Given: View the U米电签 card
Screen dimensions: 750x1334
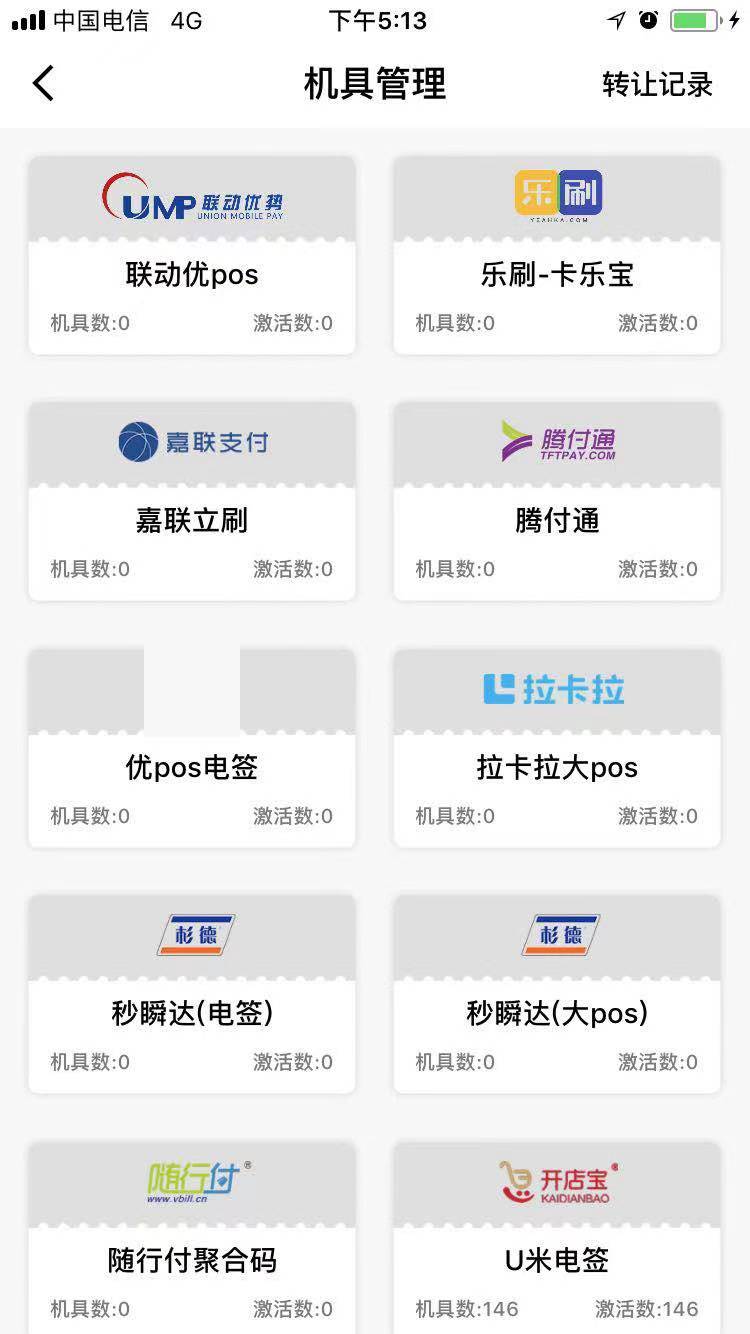Looking at the screenshot, I should (557, 1238).
